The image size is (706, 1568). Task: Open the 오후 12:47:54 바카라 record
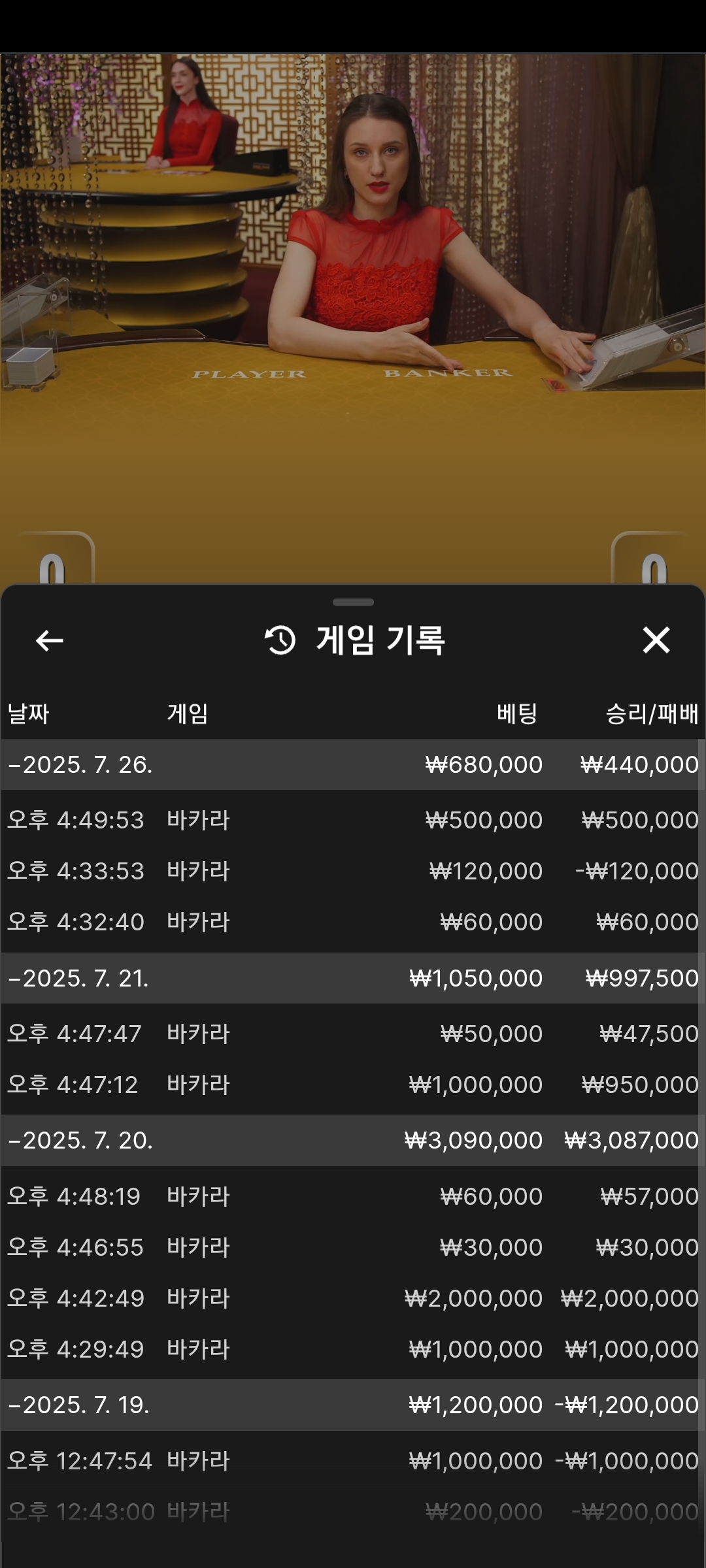coord(353,1461)
